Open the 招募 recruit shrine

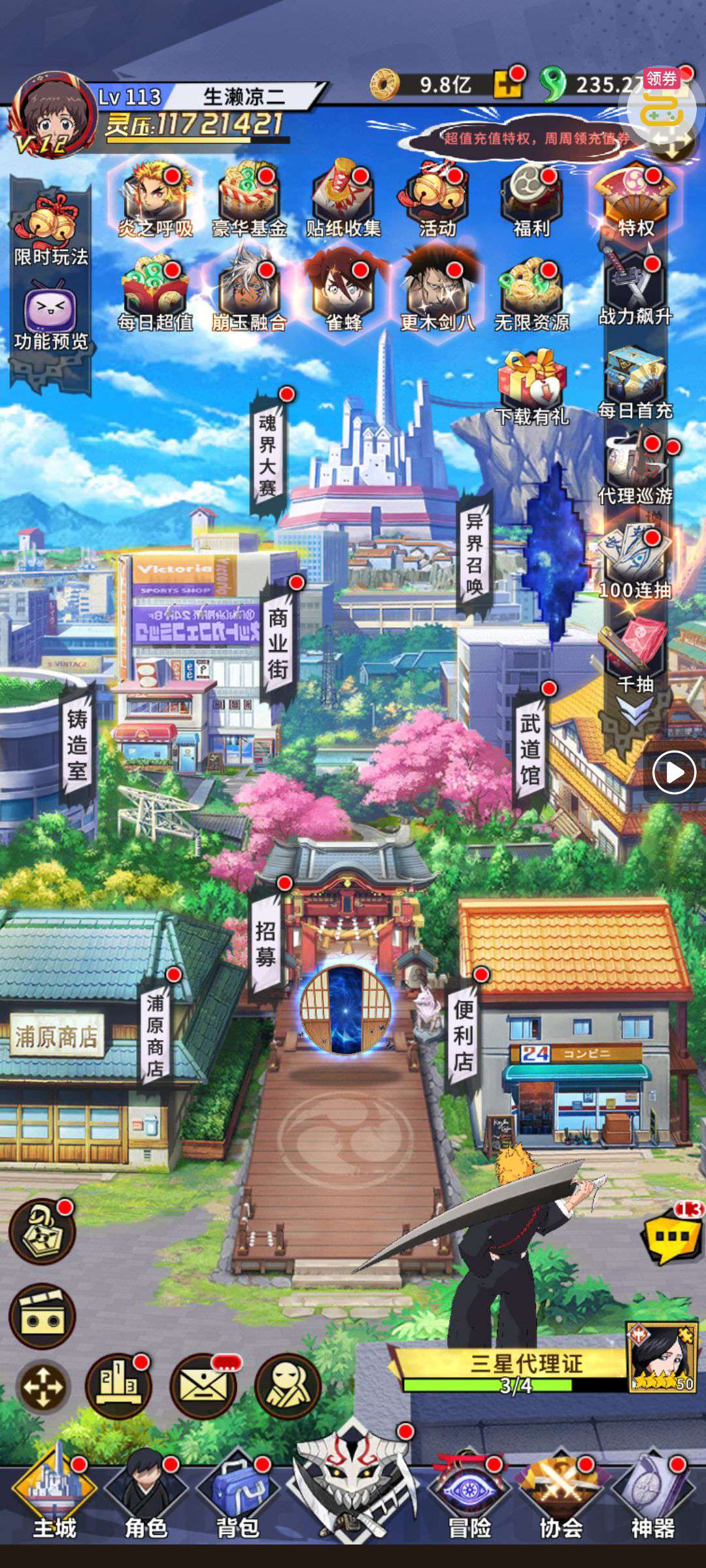[x=265, y=942]
